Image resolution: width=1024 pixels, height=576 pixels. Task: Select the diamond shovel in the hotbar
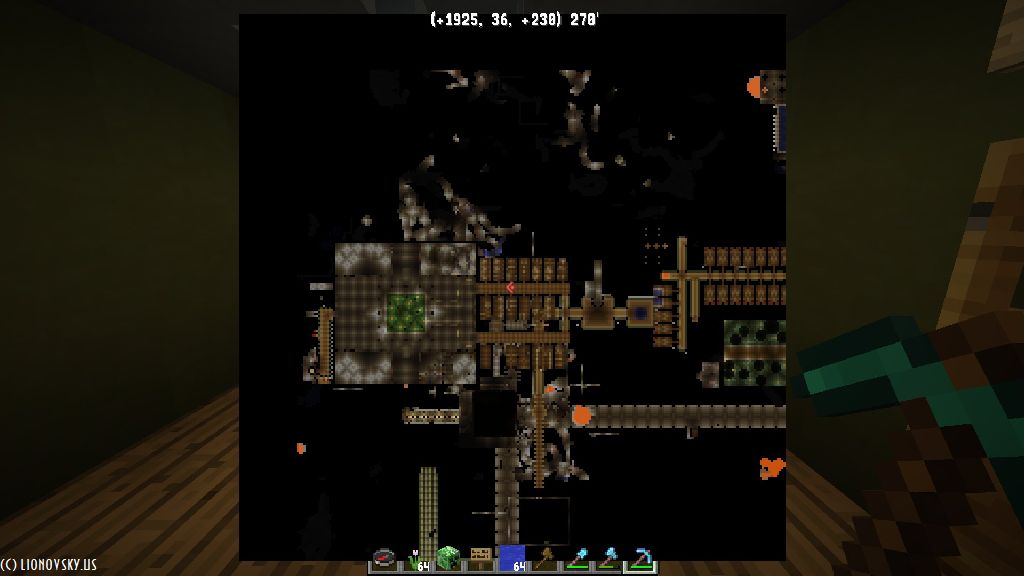click(x=576, y=558)
